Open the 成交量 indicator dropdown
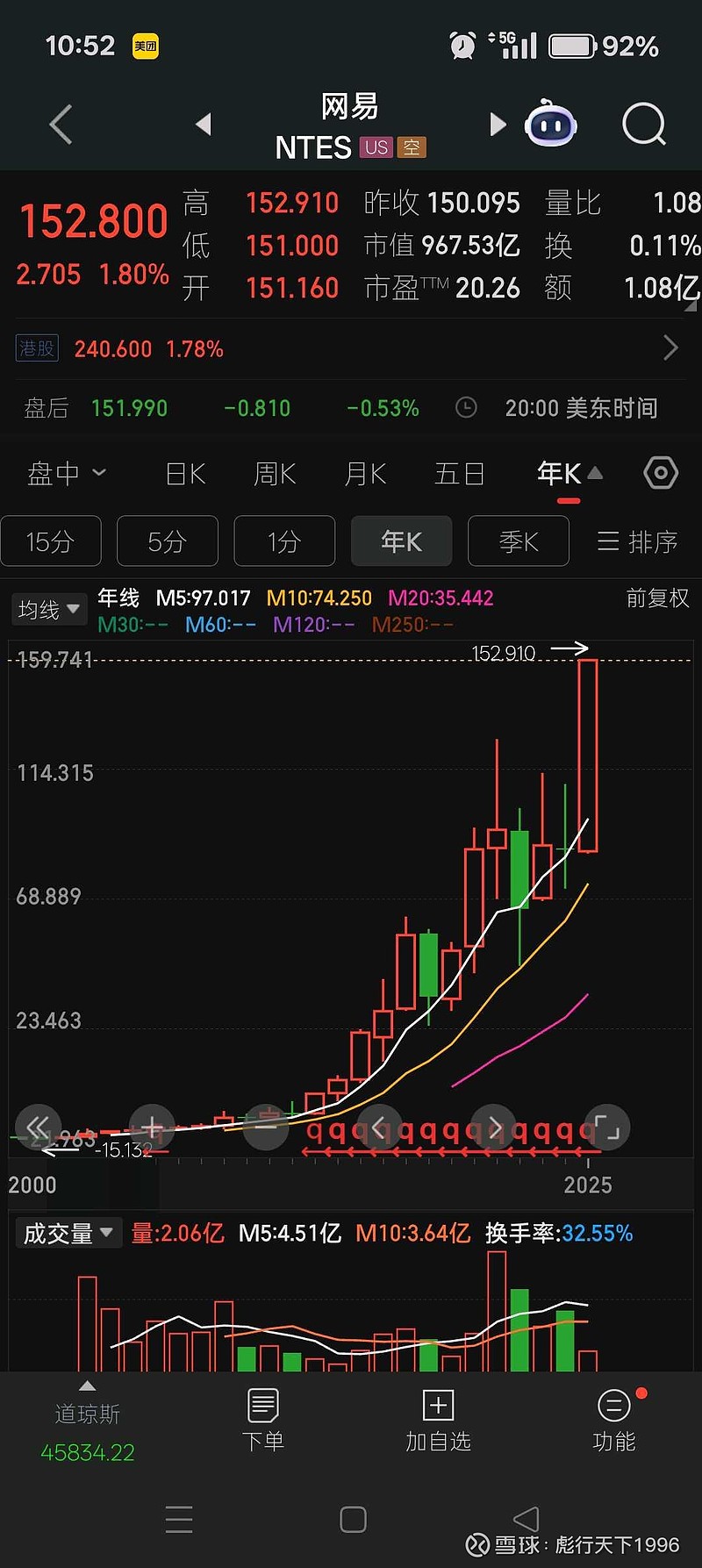The image size is (702, 1568). pyautogui.click(x=68, y=1233)
